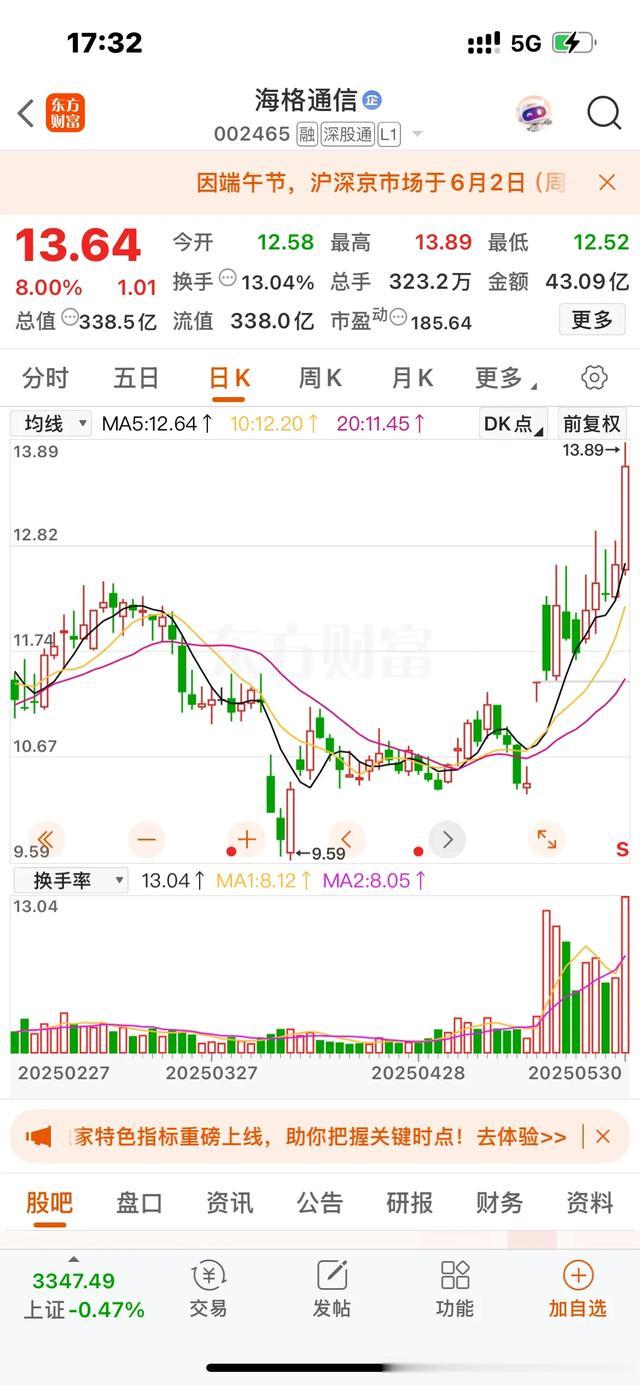The image size is (640, 1385).
Task: Select the 周K chart tab
Action: 320,378
